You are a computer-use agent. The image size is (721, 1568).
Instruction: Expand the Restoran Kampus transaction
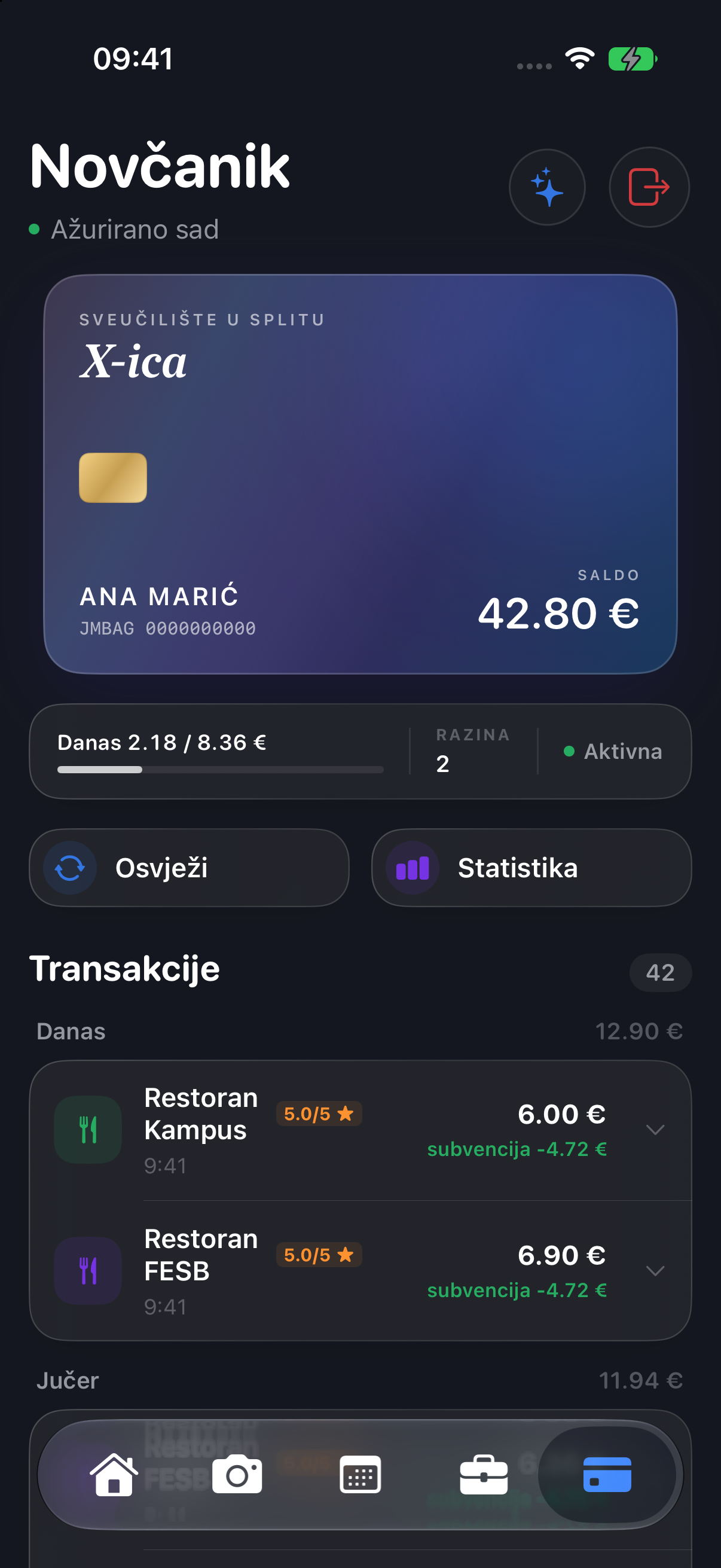coord(360,1130)
